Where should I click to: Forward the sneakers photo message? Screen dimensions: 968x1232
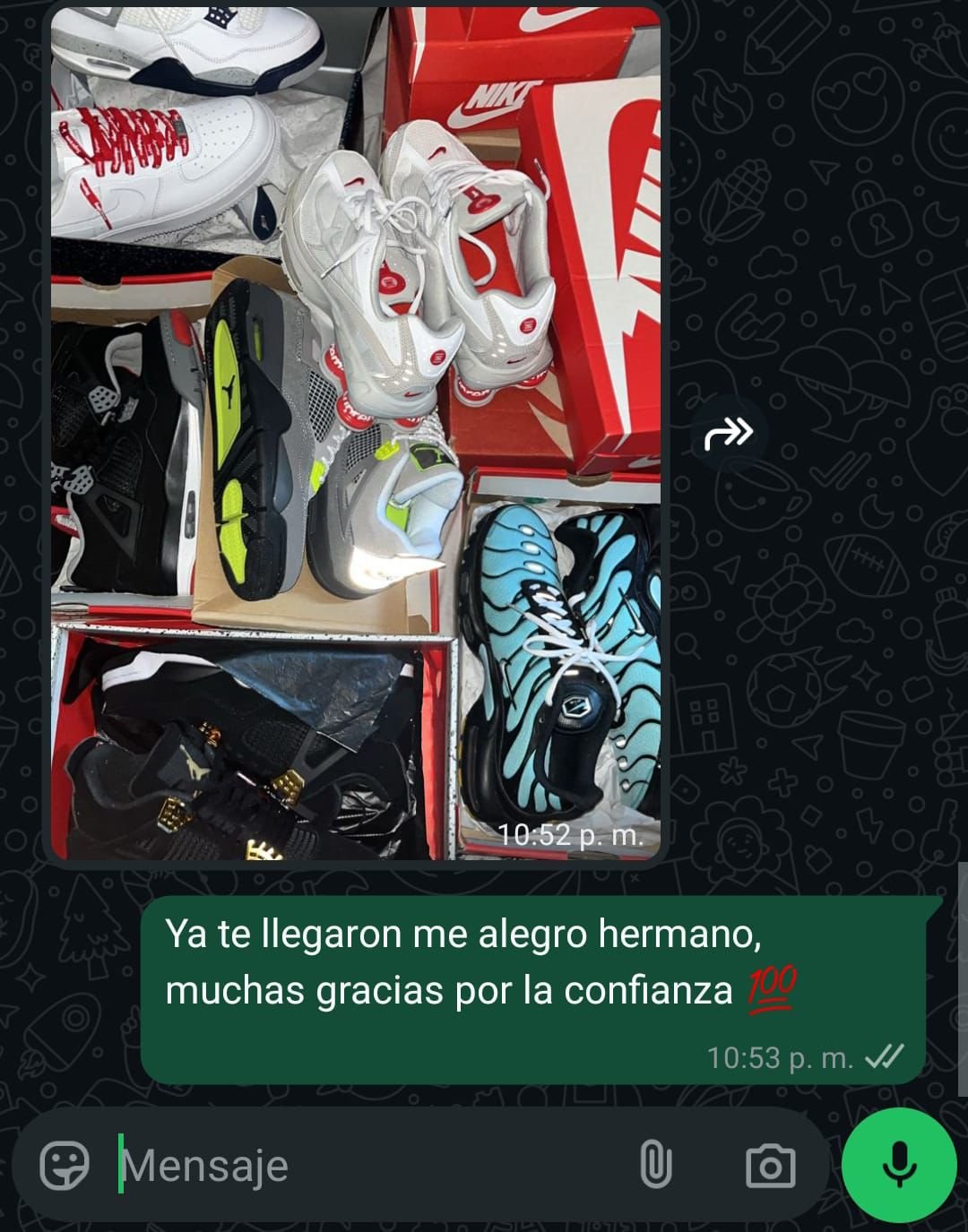coord(729,435)
